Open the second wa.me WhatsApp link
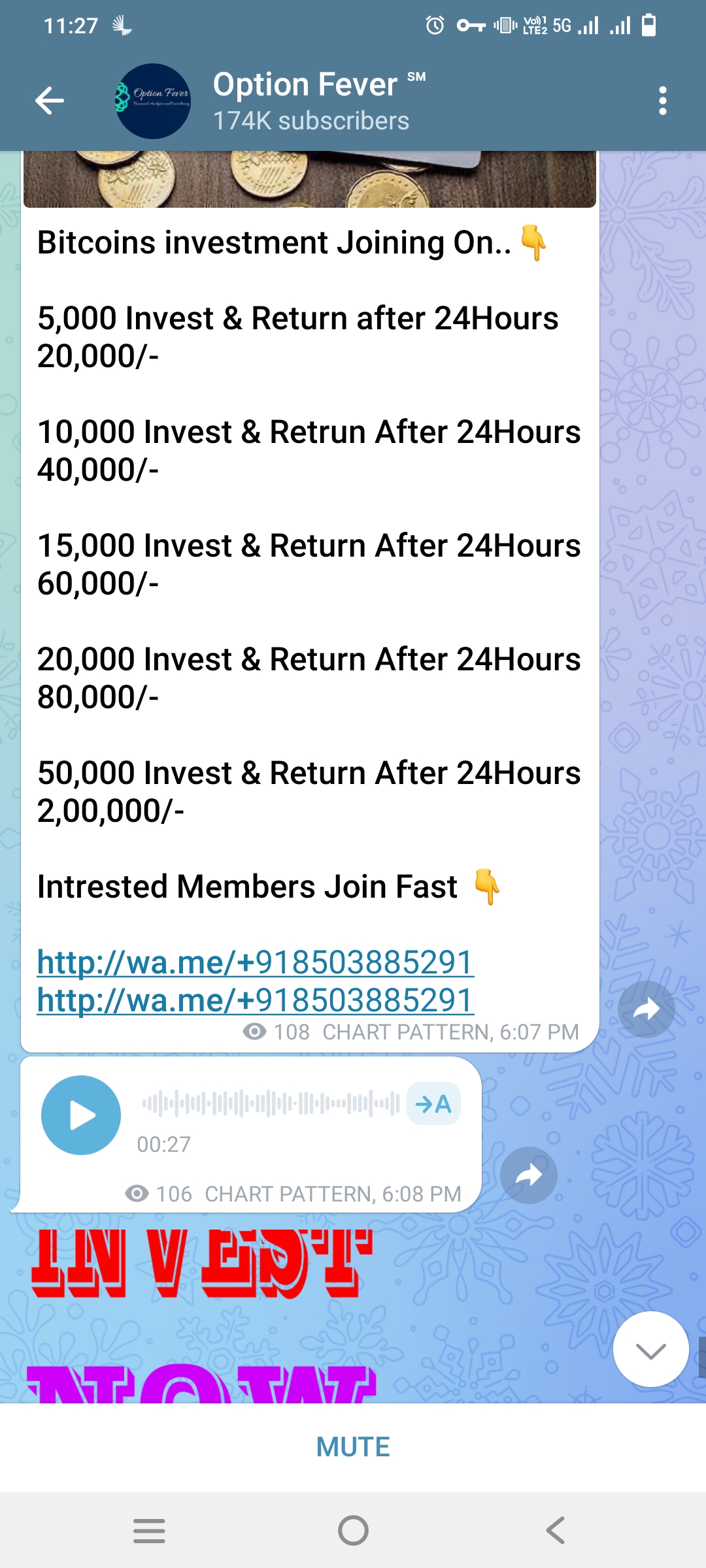 255,1000
